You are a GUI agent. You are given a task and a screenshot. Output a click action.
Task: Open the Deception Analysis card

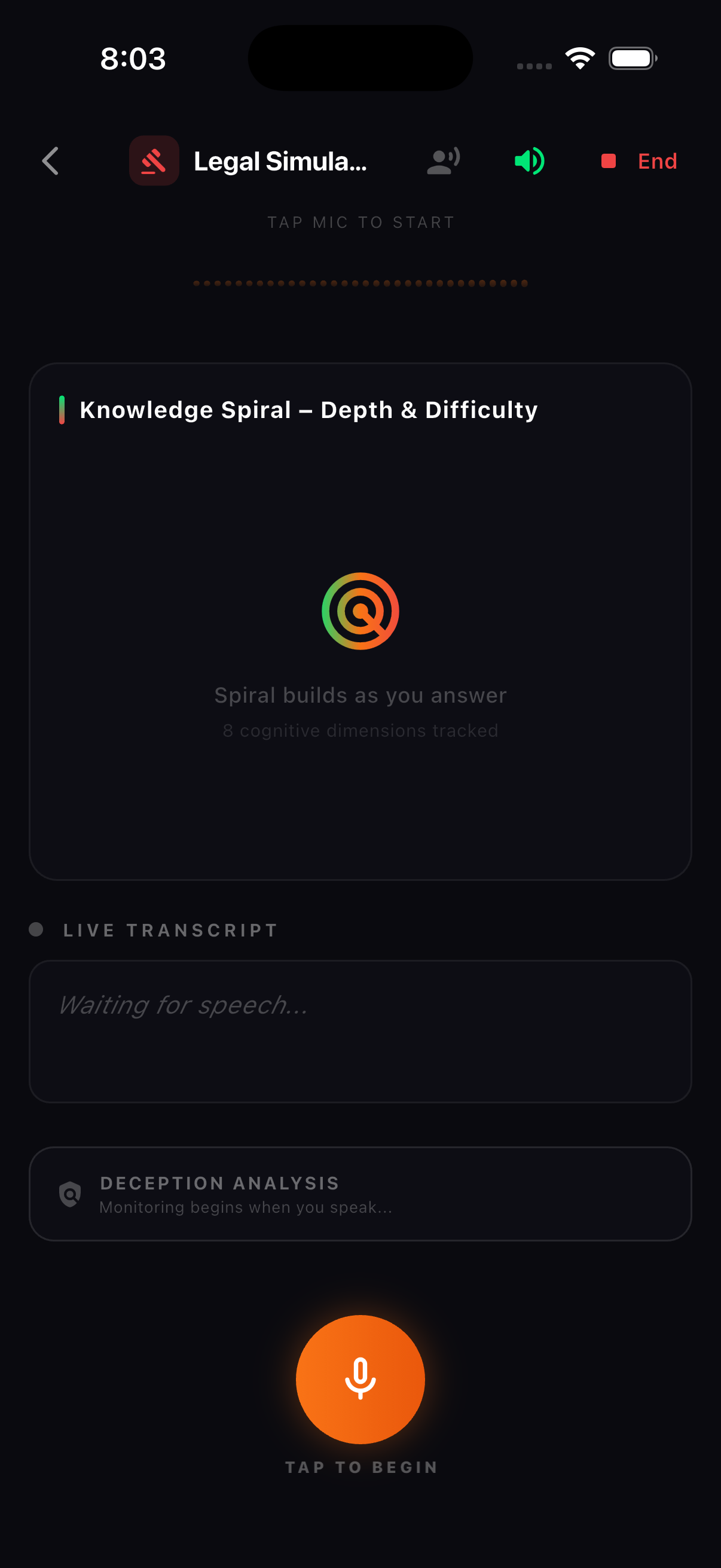pos(360,1194)
